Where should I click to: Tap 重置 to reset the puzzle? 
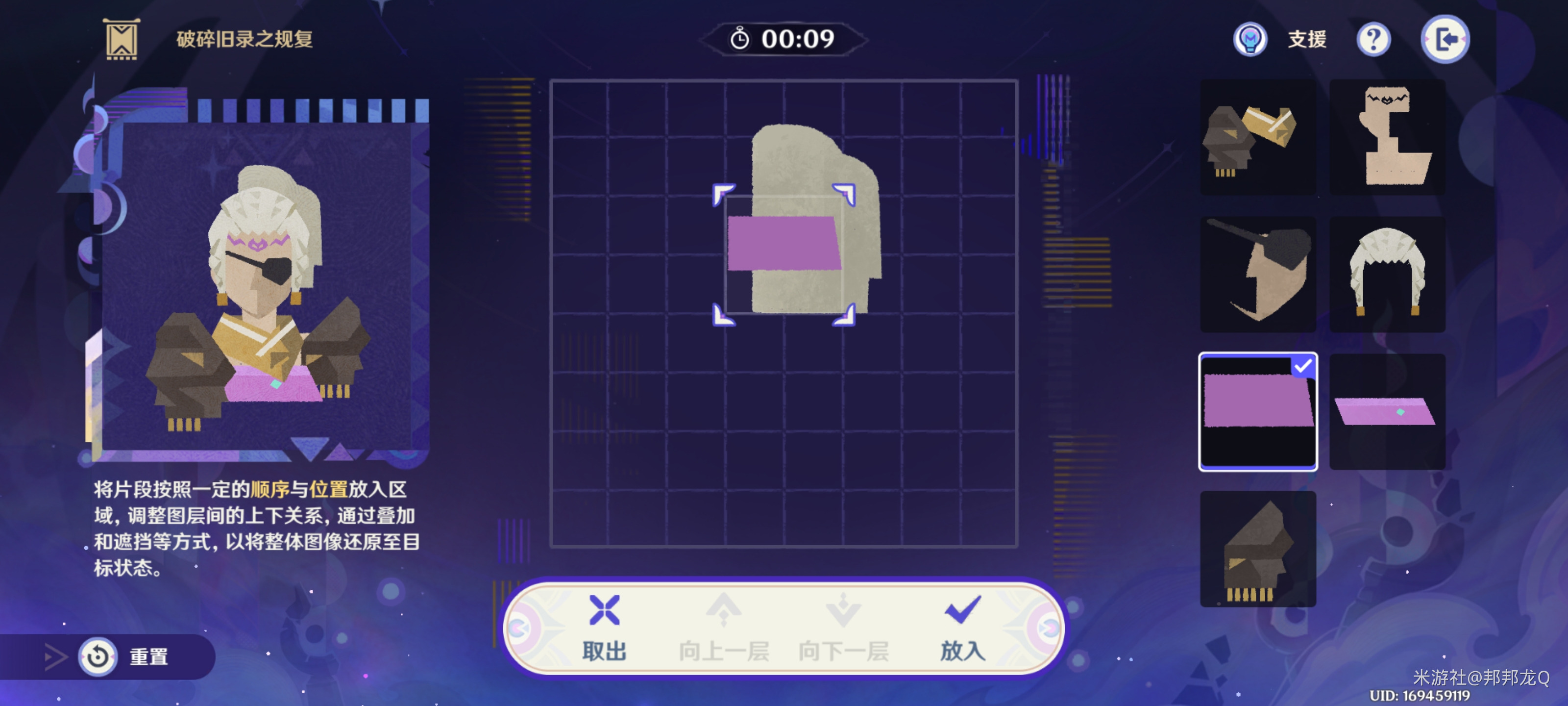point(131,656)
